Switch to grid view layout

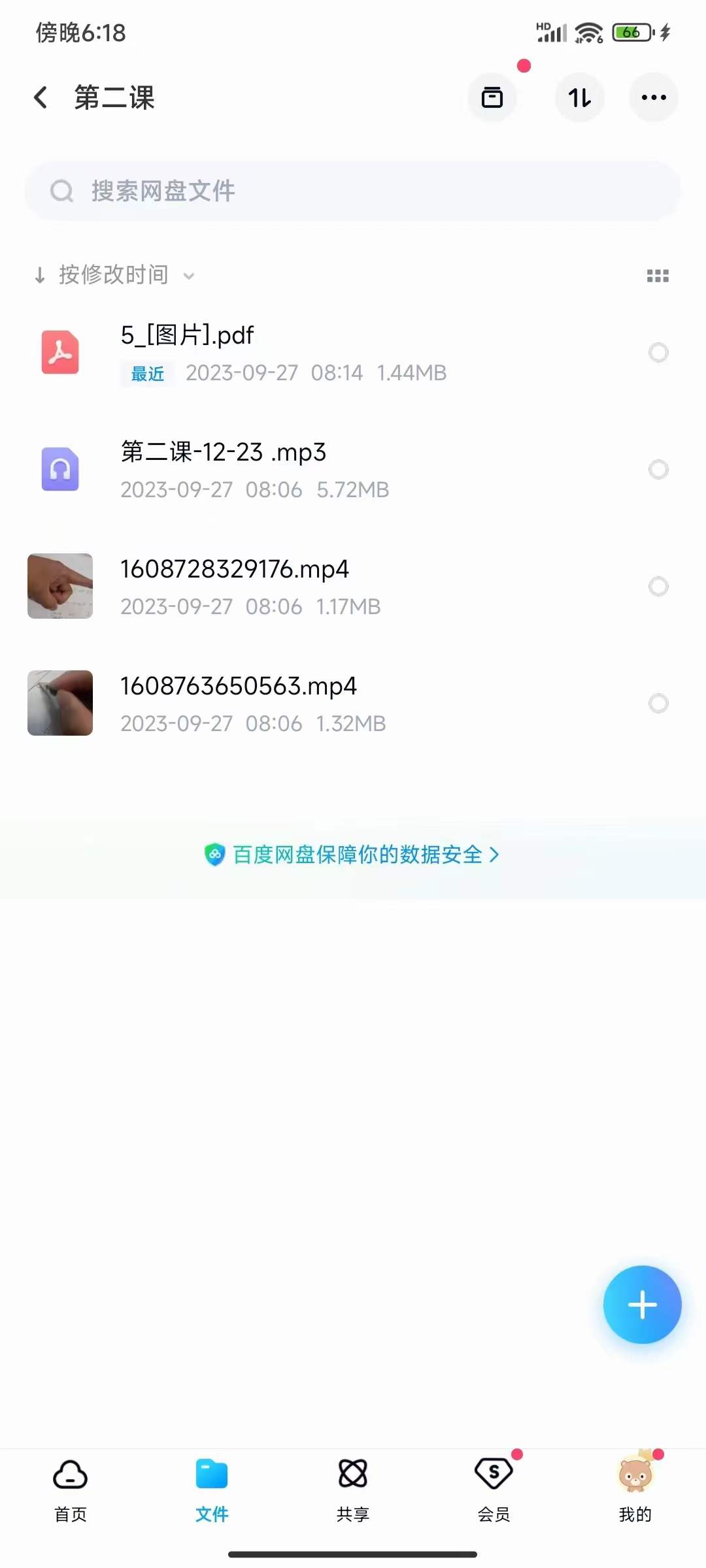(656, 275)
